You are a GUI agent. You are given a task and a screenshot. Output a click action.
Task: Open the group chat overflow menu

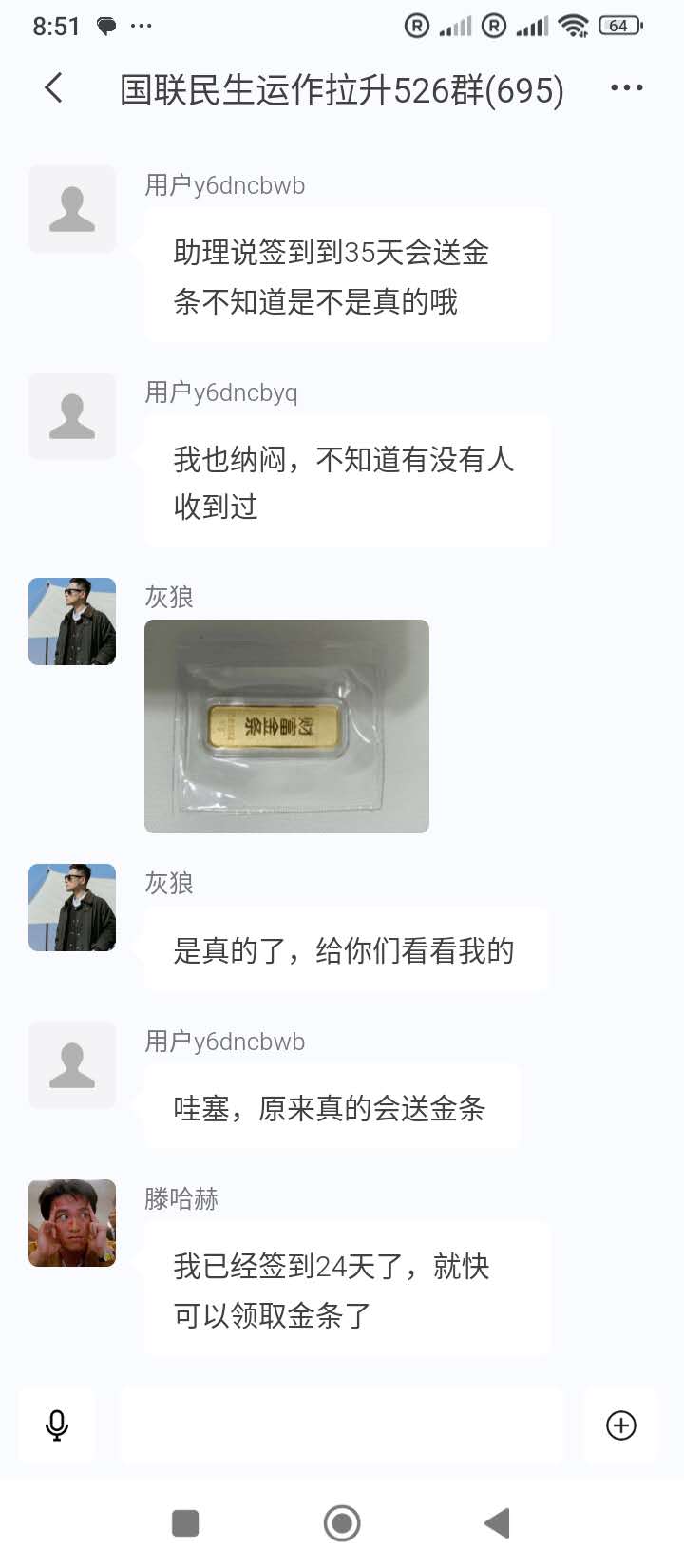(626, 88)
